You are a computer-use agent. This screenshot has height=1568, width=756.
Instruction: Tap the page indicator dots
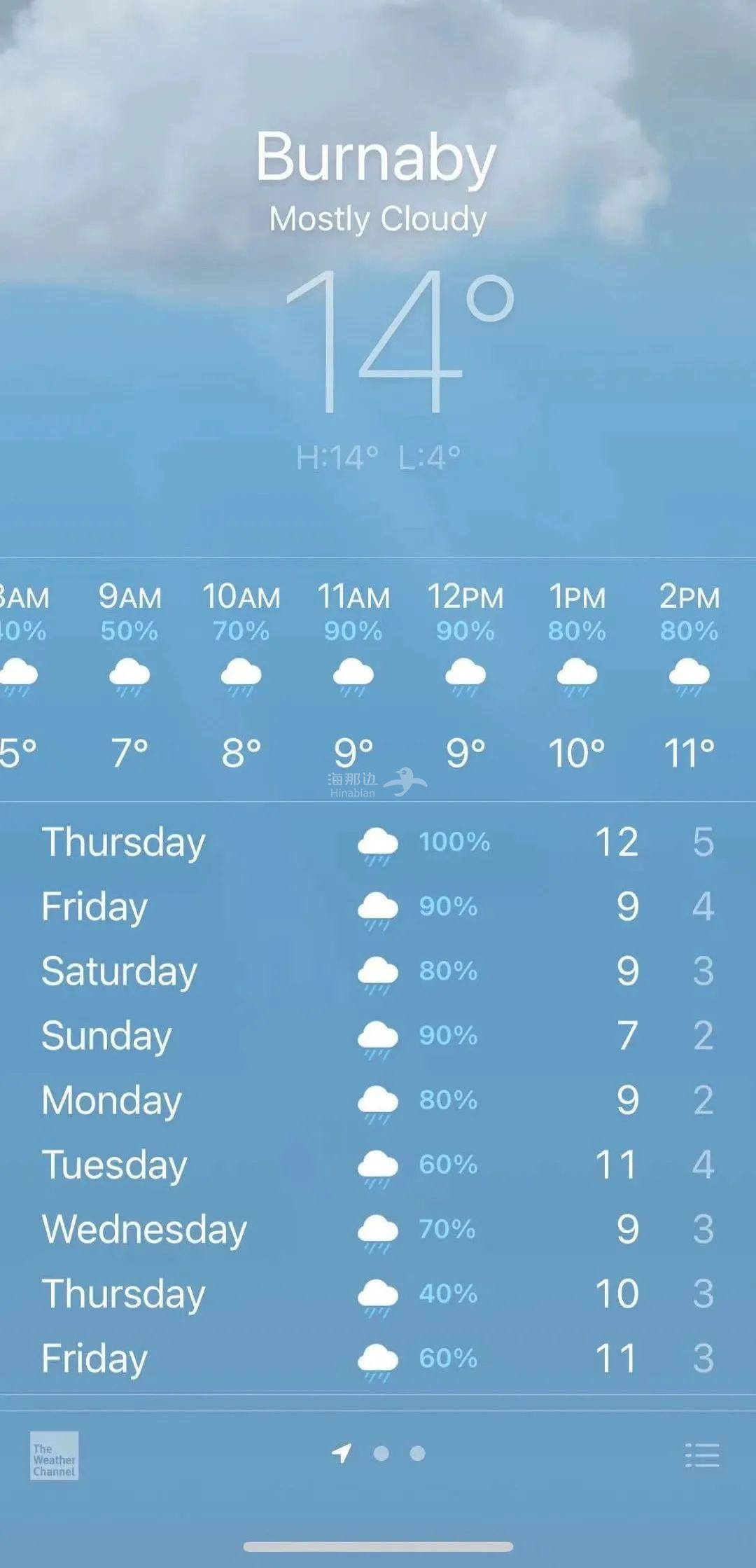tap(381, 1454)
